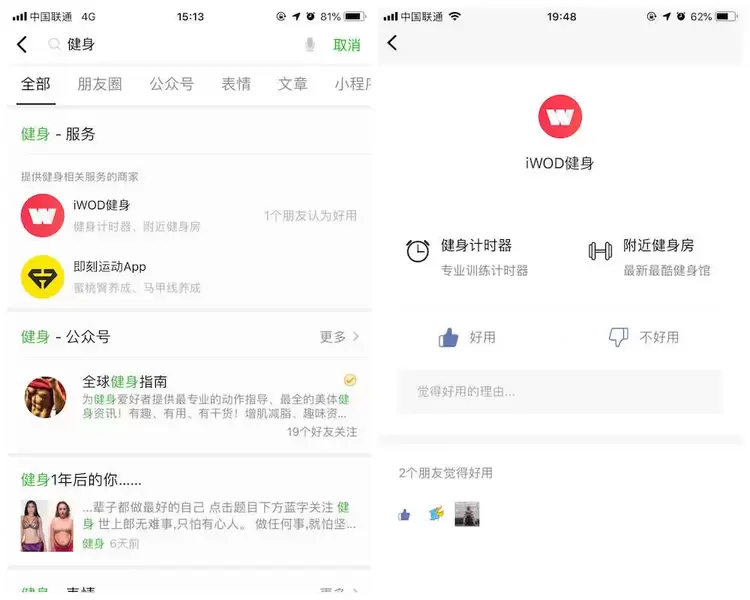750x600 pixels.
Task: Cancel the search with 取消
Action: (346, 45)
